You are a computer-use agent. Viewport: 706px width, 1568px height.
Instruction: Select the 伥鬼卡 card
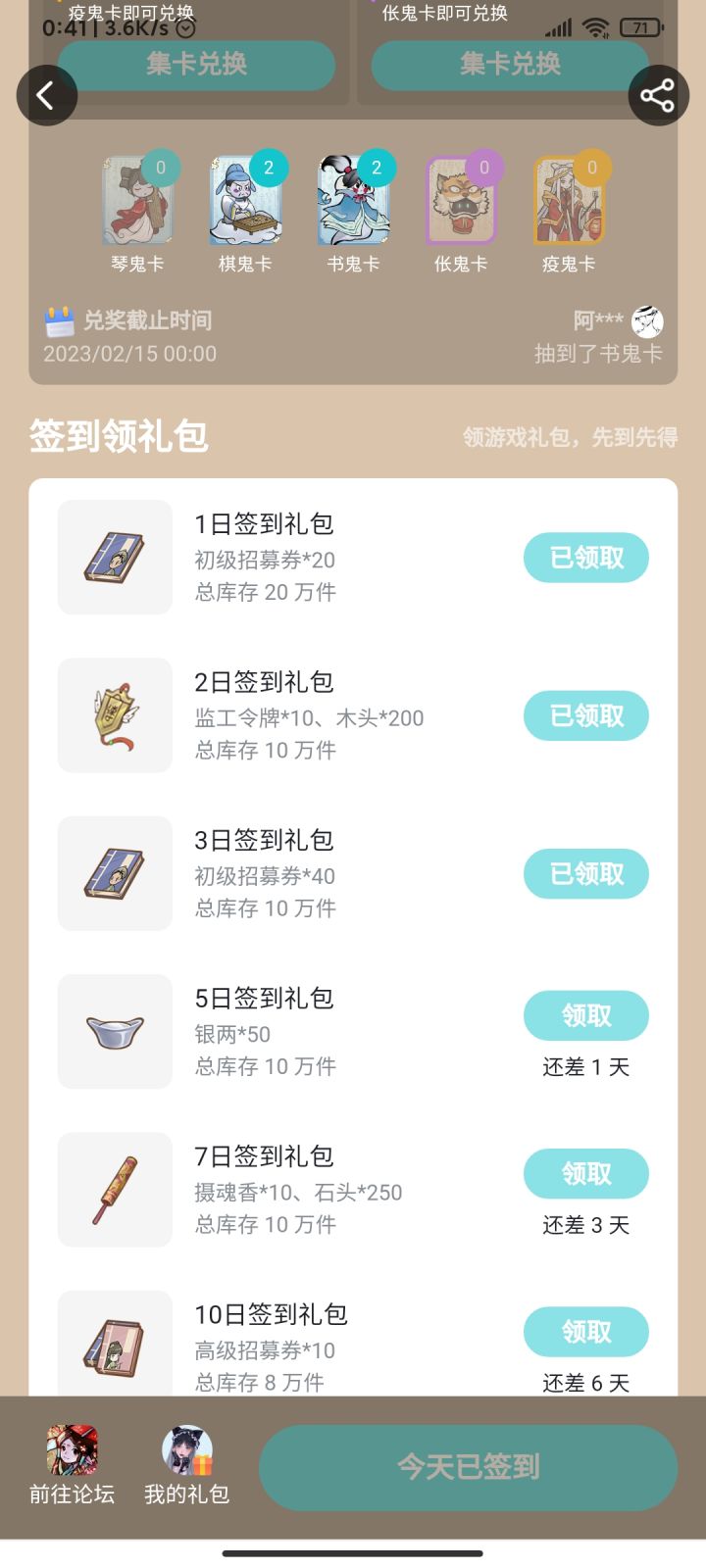click(461, 199)
